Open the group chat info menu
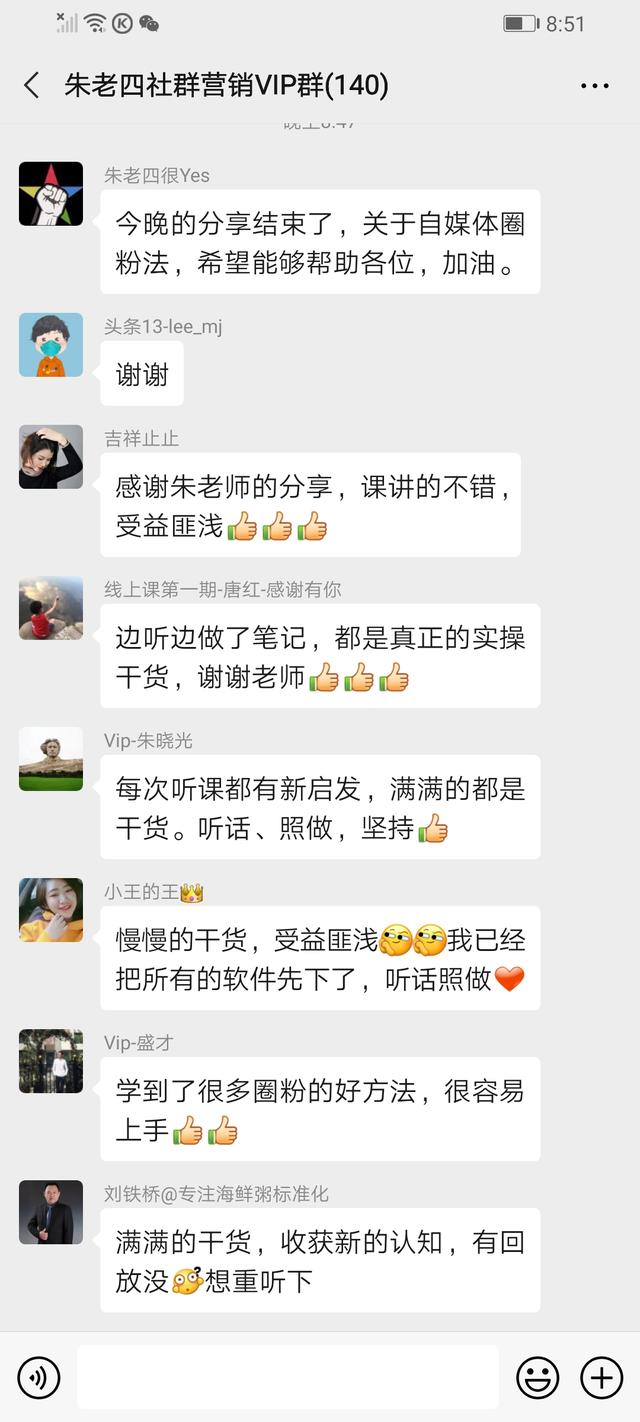This screenshot has width=640, height=1422. pos(594,86)
